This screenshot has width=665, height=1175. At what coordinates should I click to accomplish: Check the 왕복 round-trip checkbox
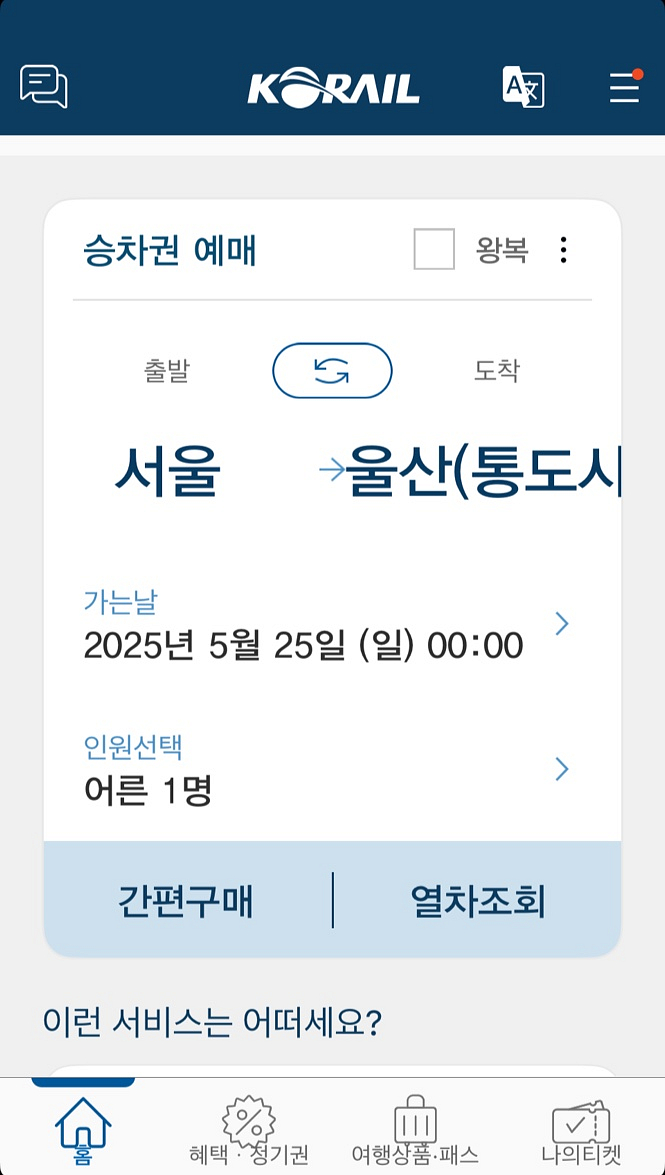[434, 249]
